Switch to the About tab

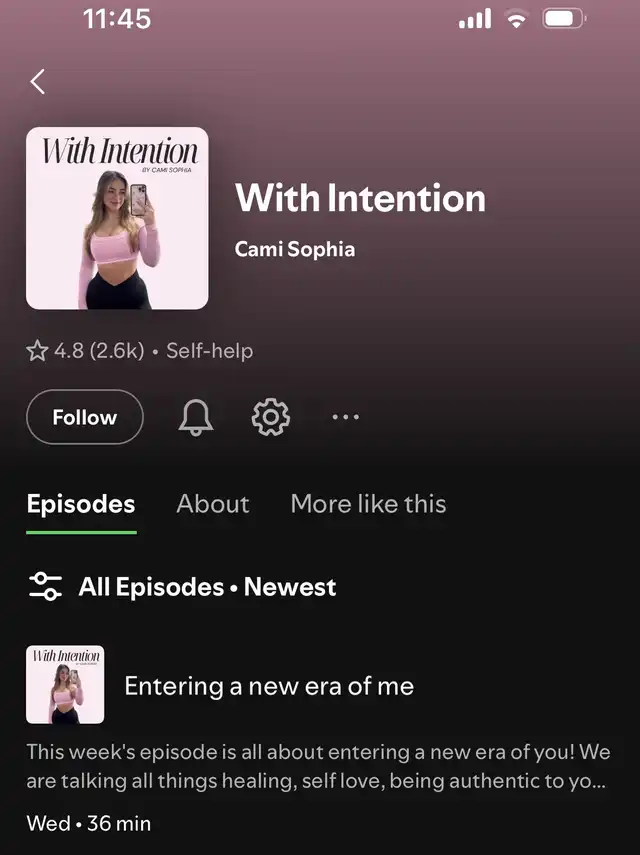[x=213, y=504]
